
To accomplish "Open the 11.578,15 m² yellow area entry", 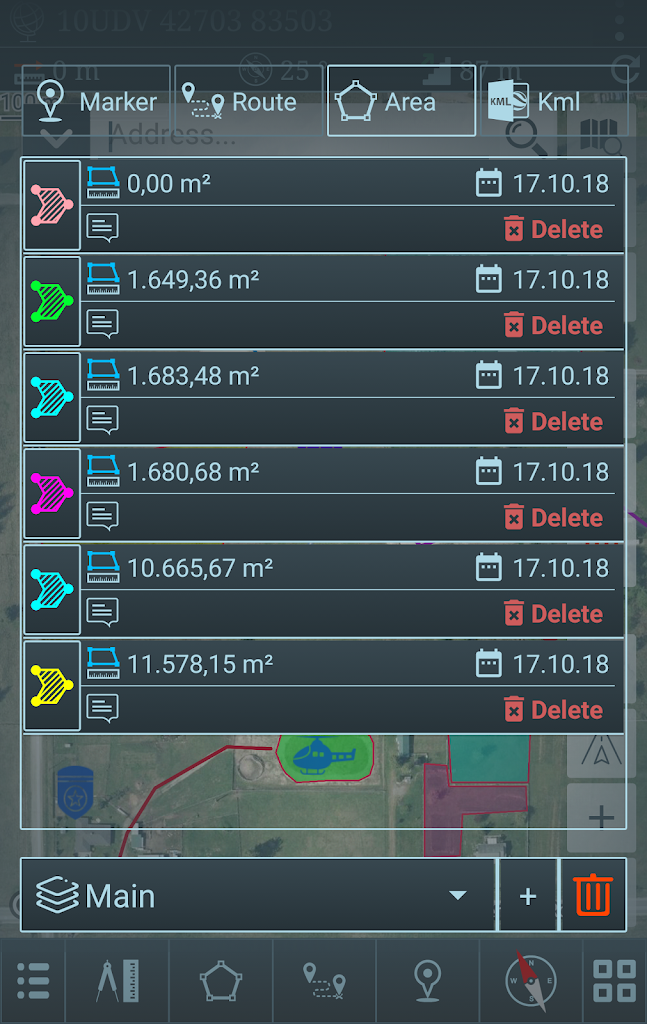I will pyautogui.click(x=52, y=686).
